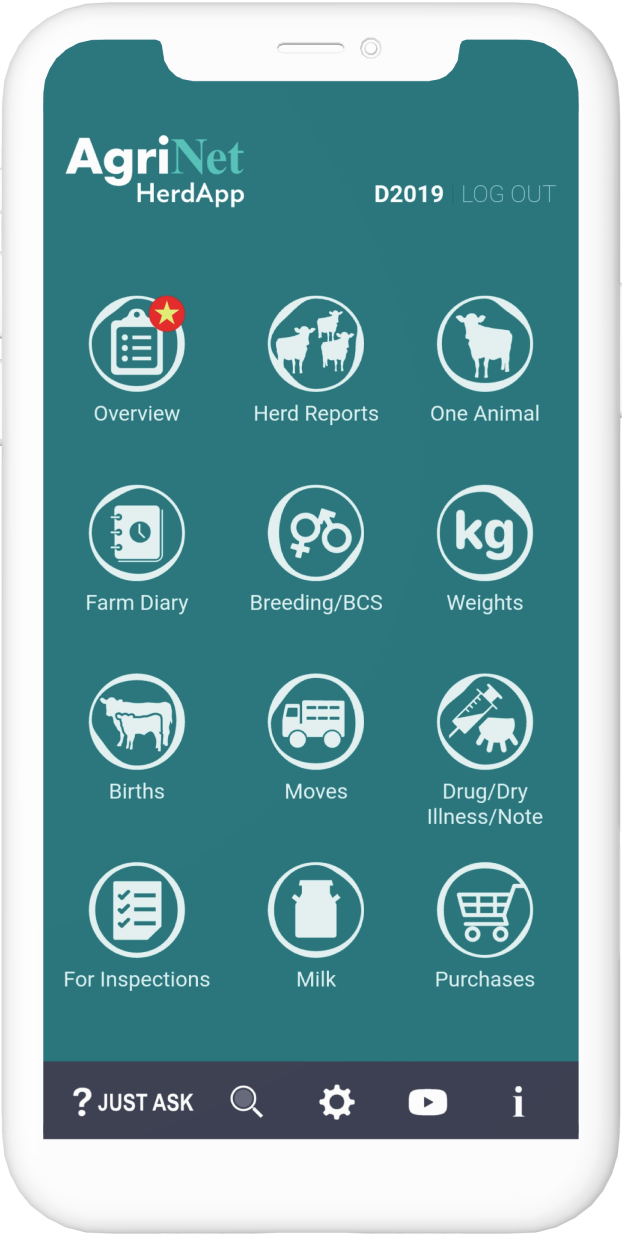Open Drug/Dry Illness/Note
622x1234 pixels.
(484, 721)
